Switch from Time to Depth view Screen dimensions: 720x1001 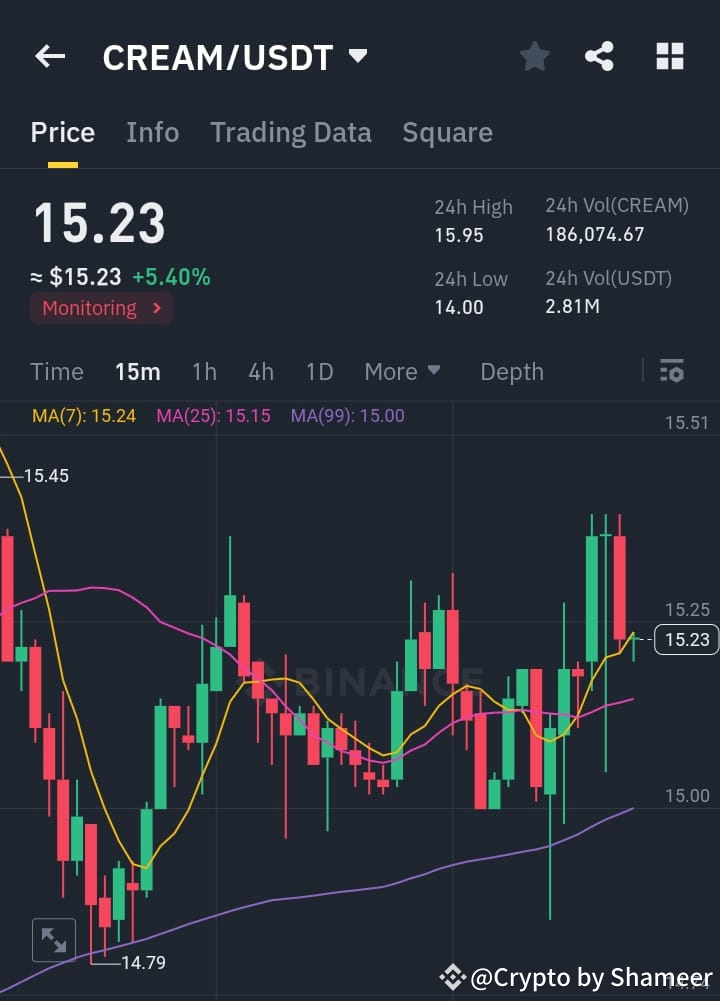pos(511,371)
